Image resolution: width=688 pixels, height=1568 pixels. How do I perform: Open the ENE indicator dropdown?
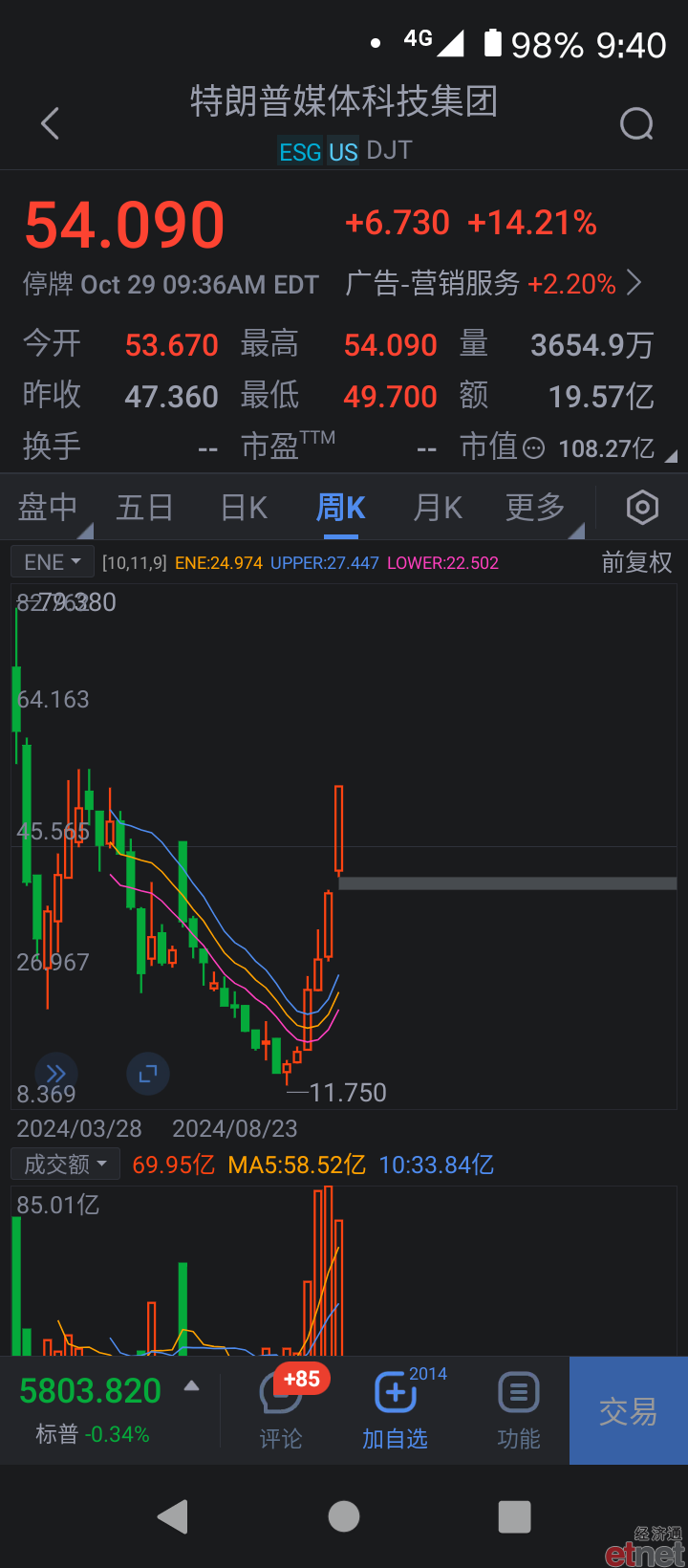point(53,562)
